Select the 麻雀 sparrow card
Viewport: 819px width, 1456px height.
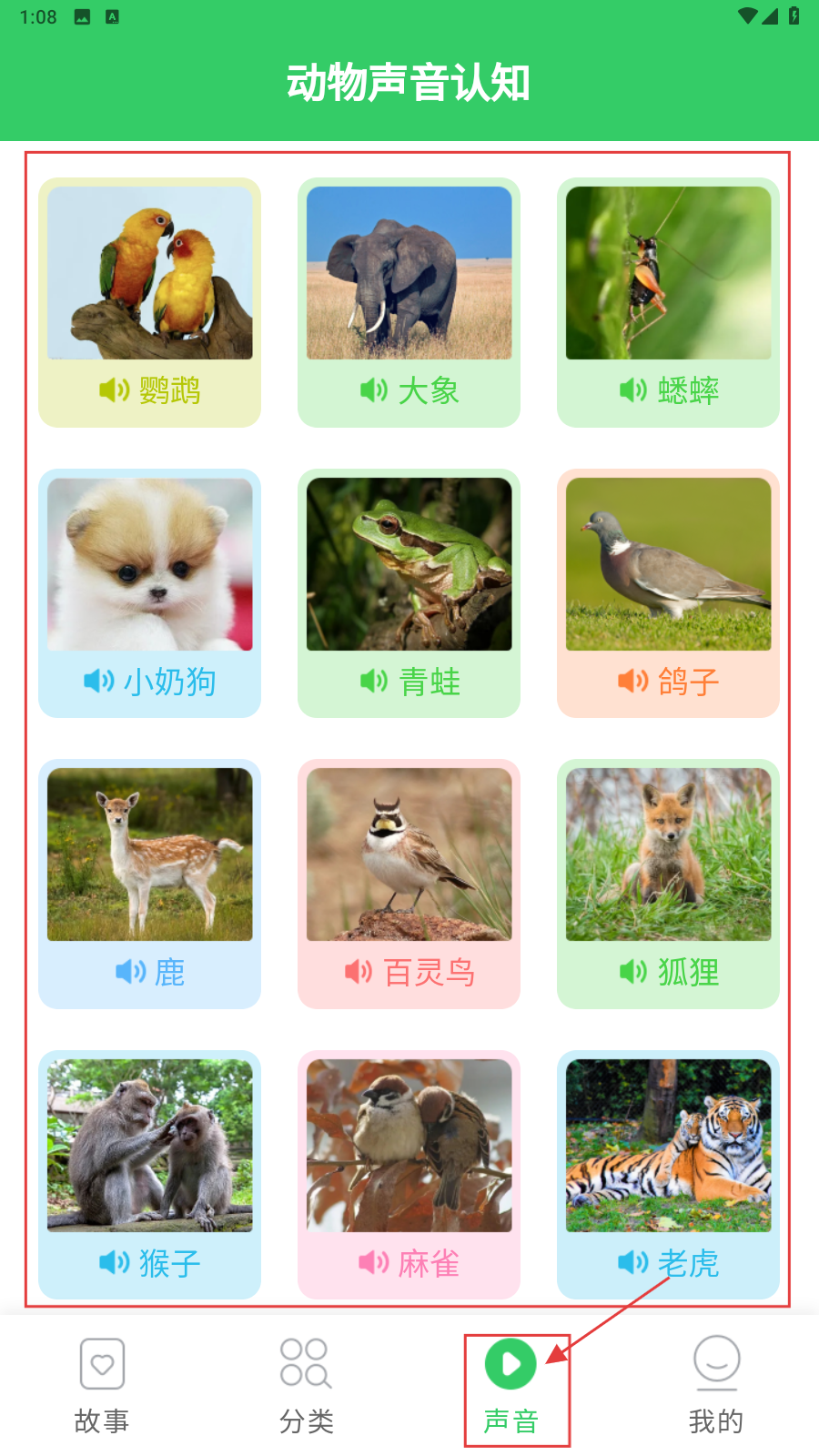(409, 1175)
